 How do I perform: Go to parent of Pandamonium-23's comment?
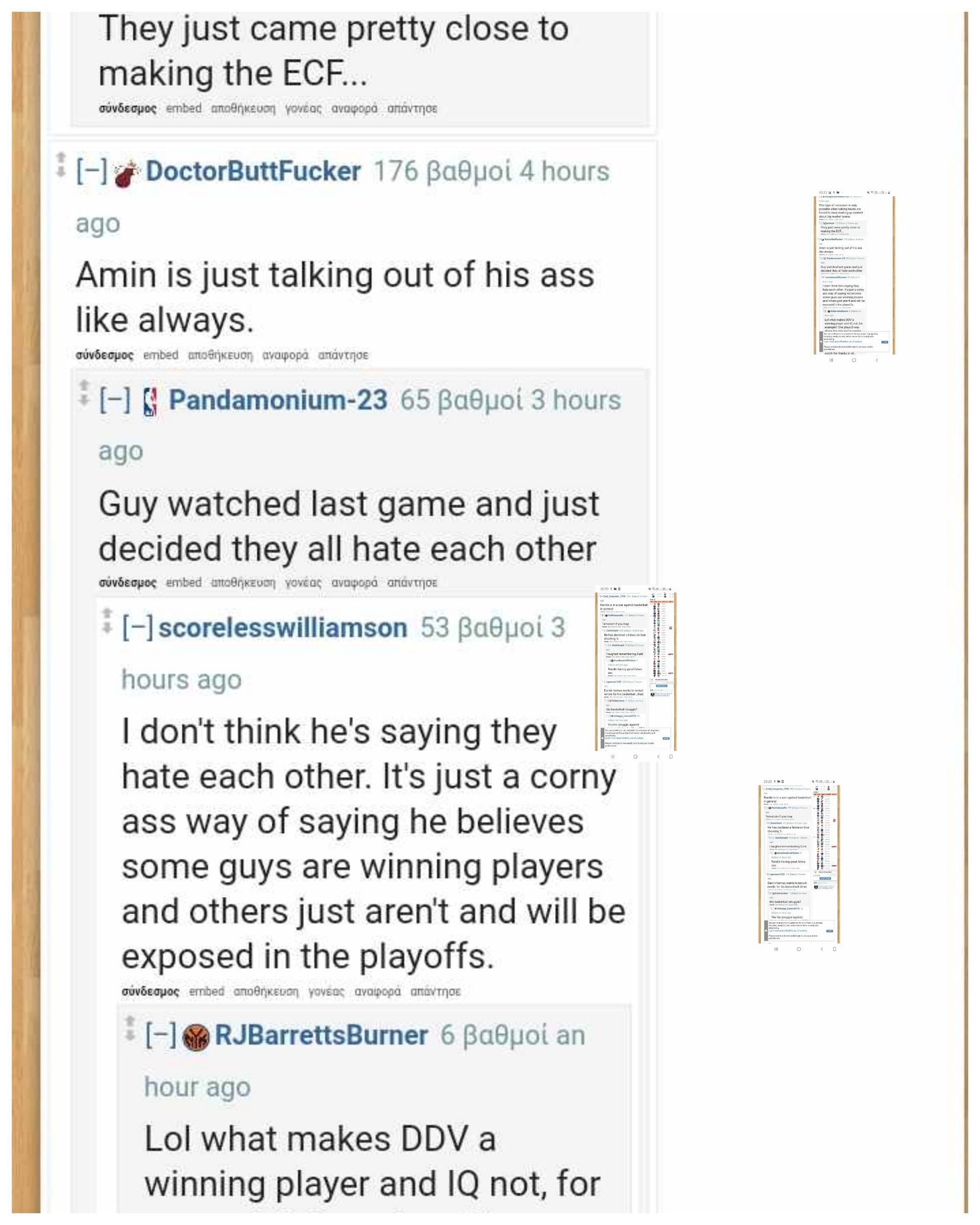pyautogui.click(x=303, y=582)
